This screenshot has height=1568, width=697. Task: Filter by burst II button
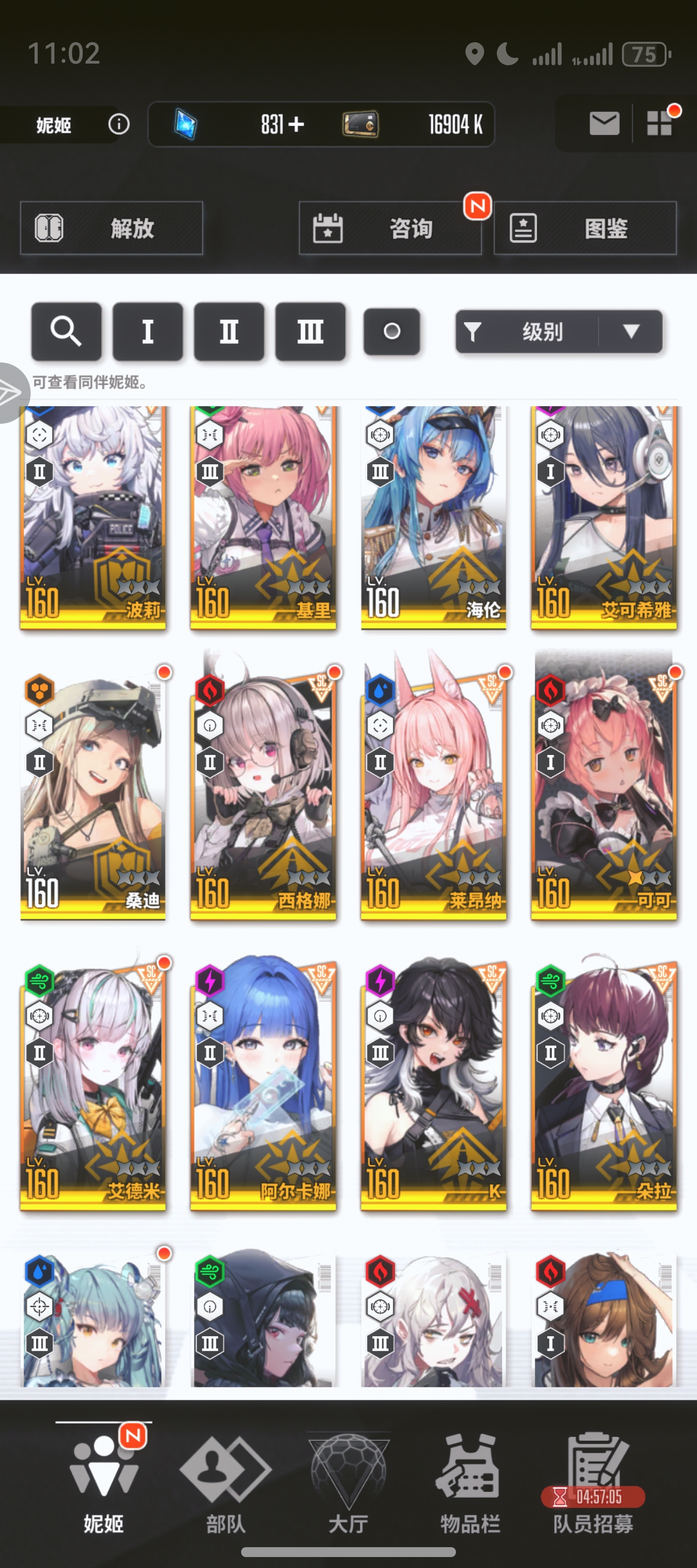point(228,332)
